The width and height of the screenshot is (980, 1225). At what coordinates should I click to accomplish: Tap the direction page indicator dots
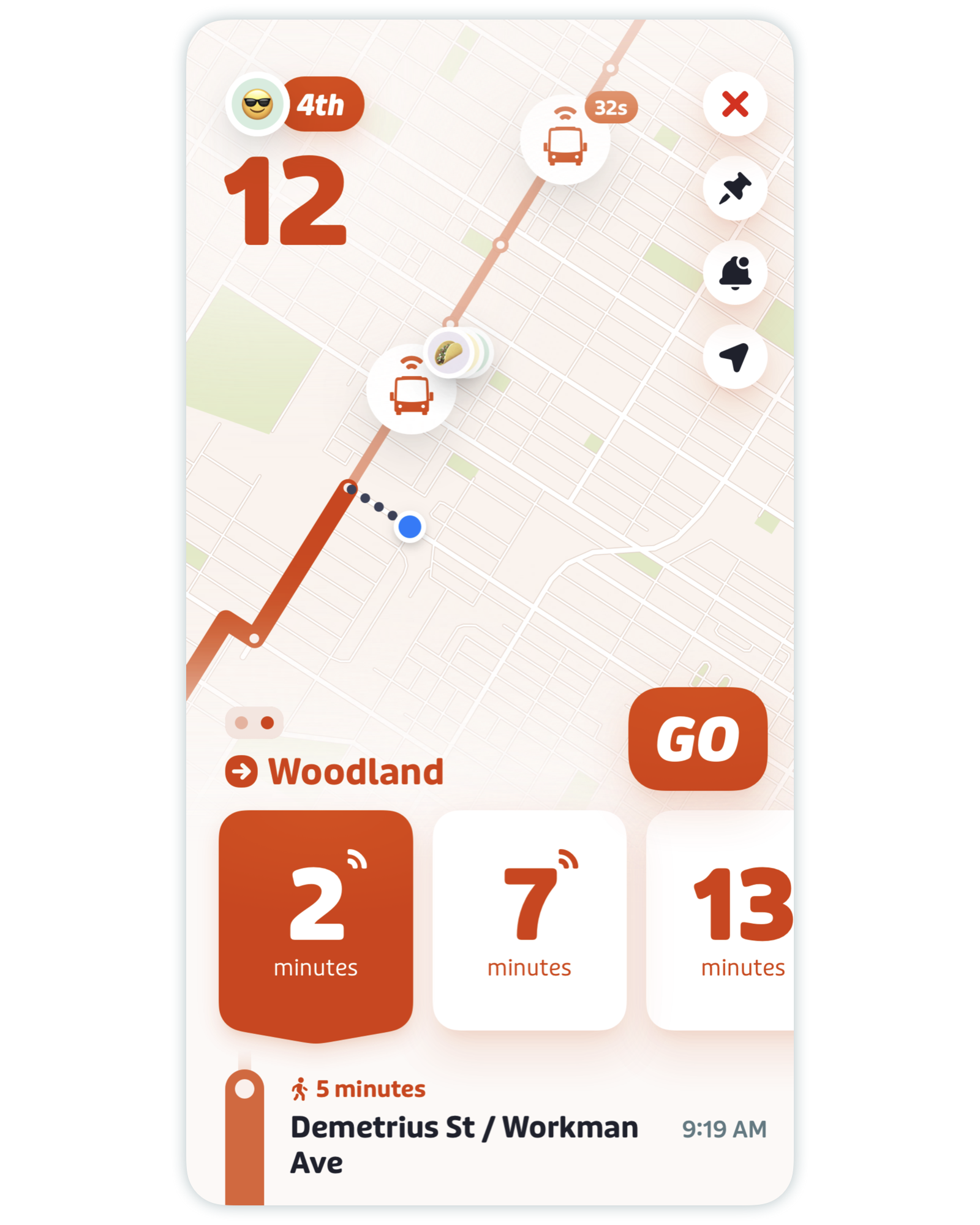(254, 723)
